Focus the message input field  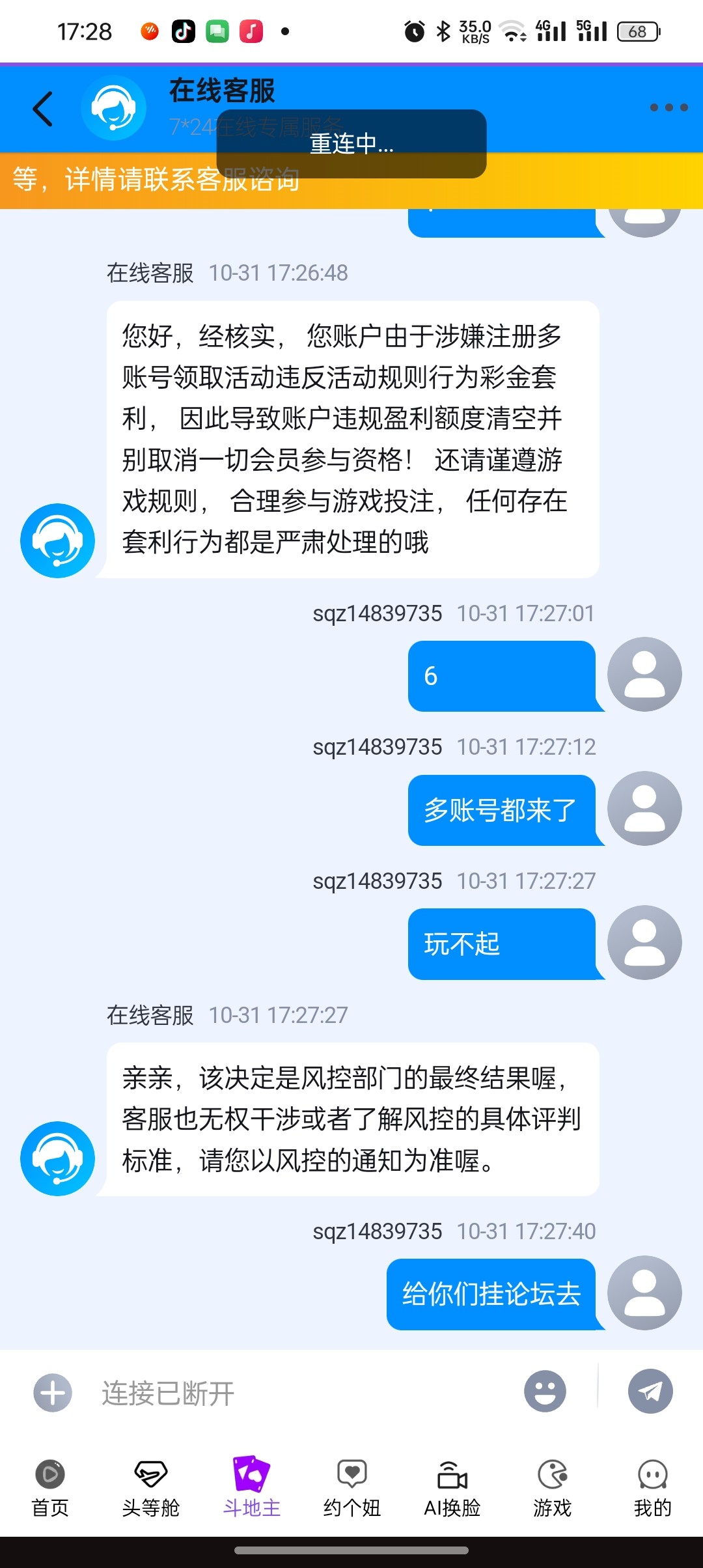299,1393
